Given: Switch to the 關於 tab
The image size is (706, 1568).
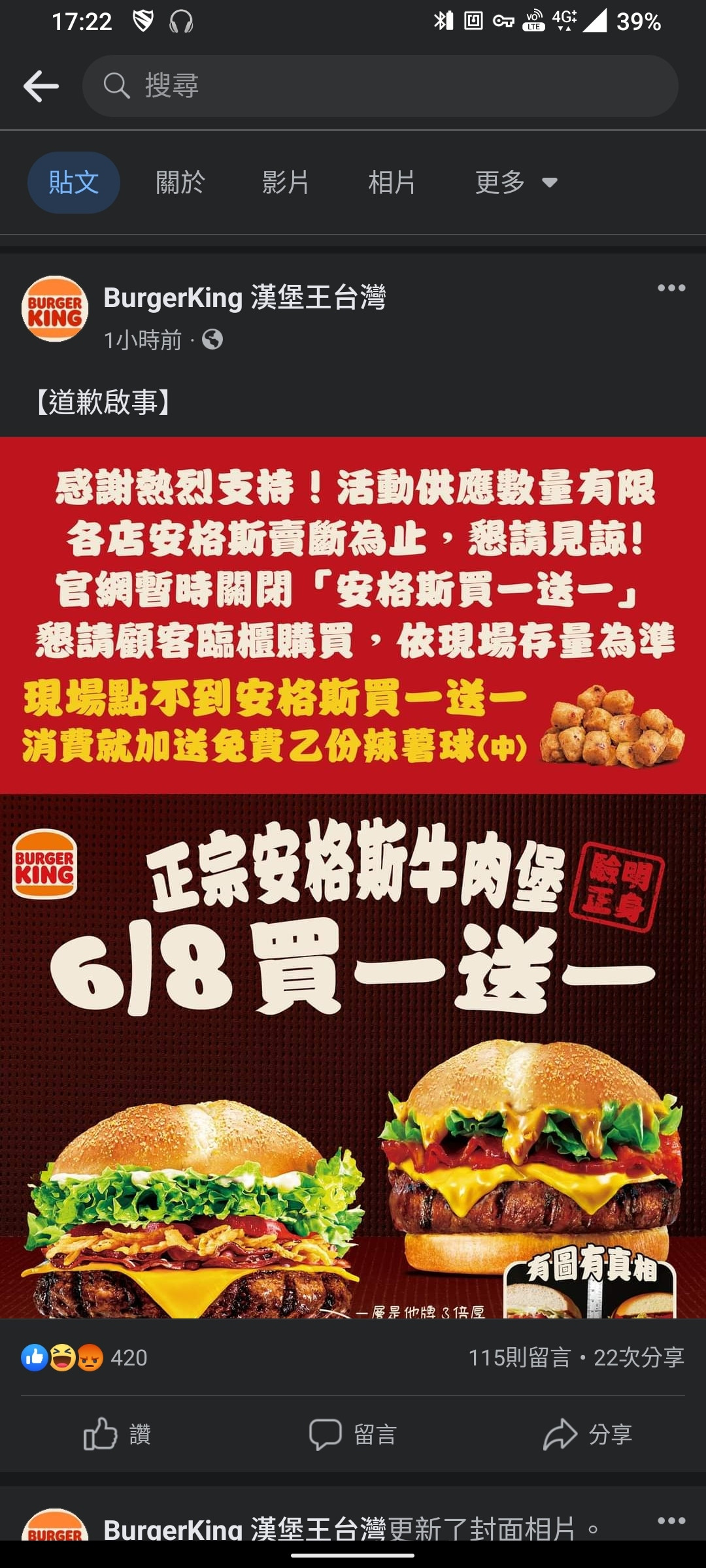Looking at the screenshot, I should click(x=180, y=182).
